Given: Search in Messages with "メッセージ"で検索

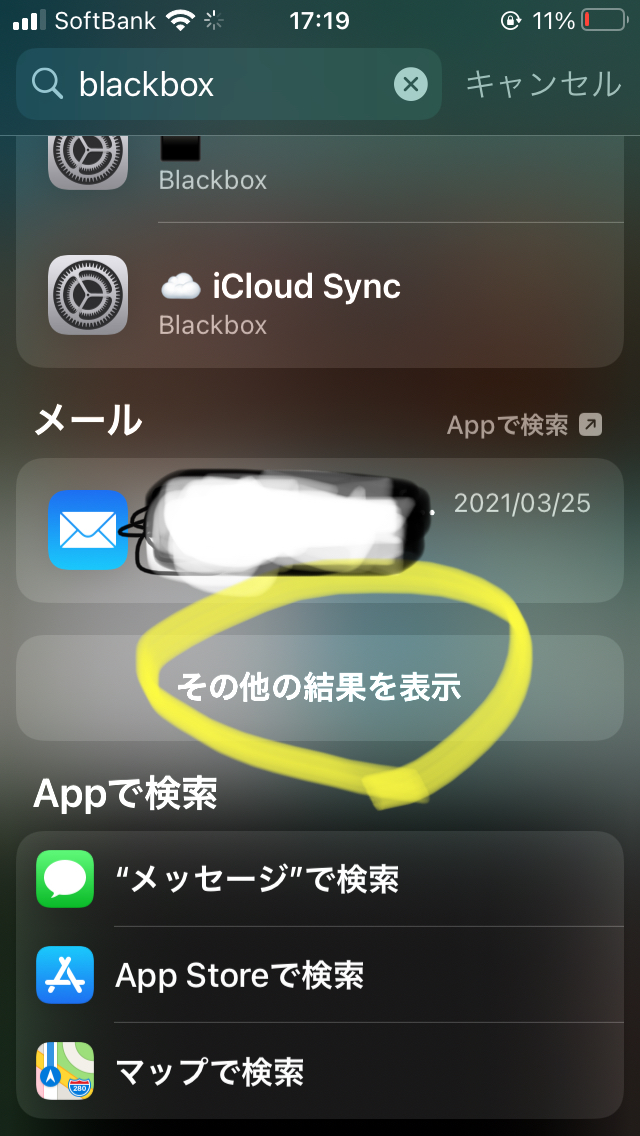Looking at the screenshot, I should [x=320, y=879].
